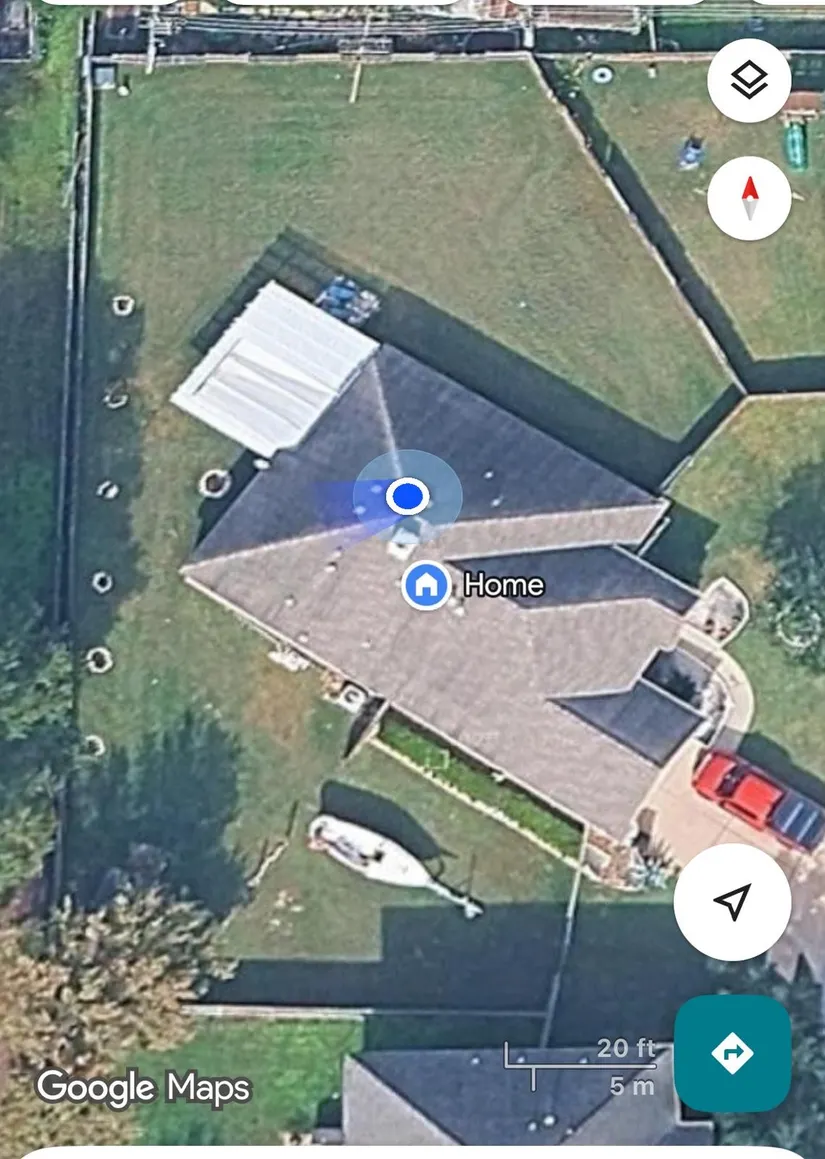Screen dimensions: 825x1159
Task: Center the map on my location
Action: coord(732,902)
